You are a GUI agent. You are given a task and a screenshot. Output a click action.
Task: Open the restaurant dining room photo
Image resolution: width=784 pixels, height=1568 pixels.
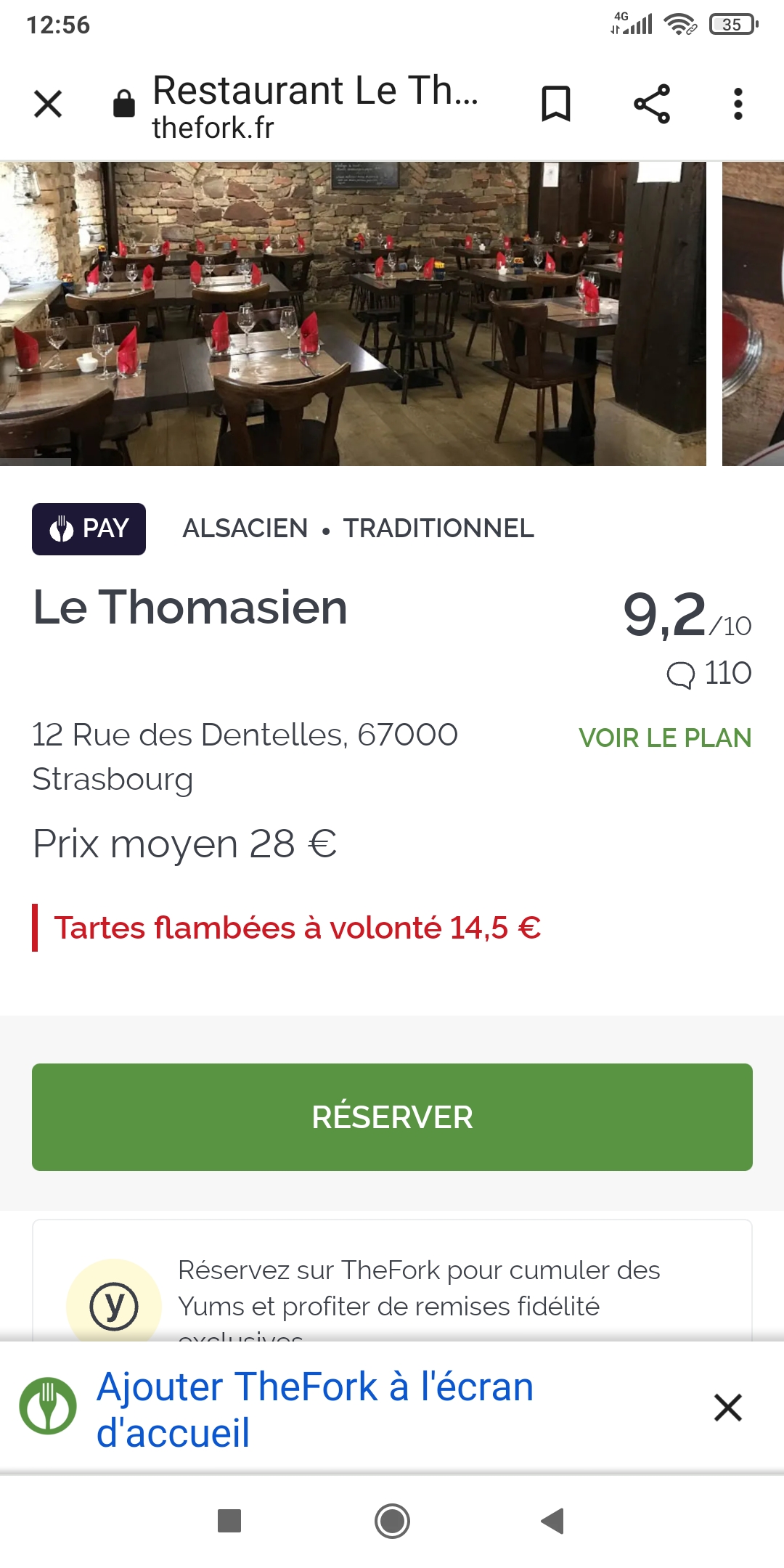[353, 314]
